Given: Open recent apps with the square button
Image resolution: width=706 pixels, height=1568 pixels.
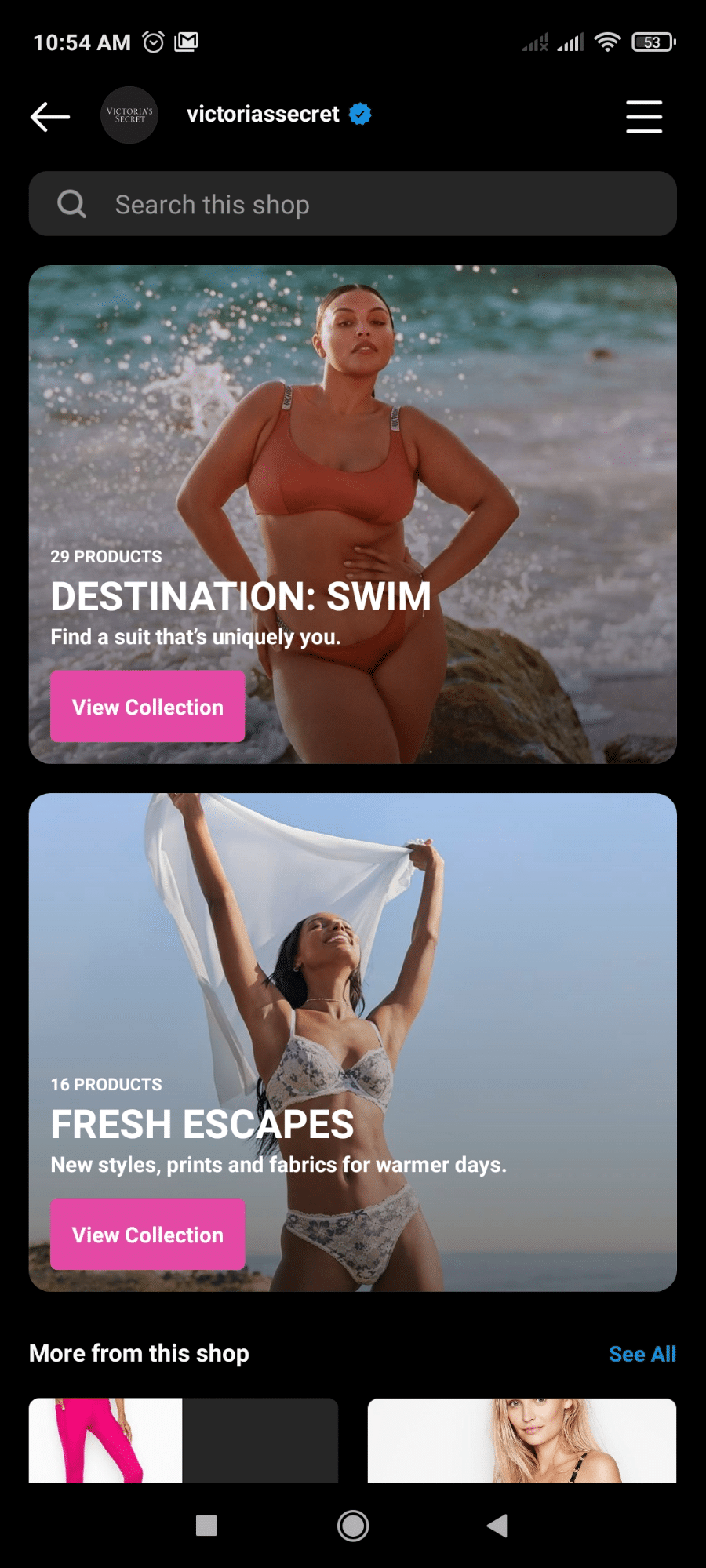Looking at the screenshot, I should [206, 1526].
